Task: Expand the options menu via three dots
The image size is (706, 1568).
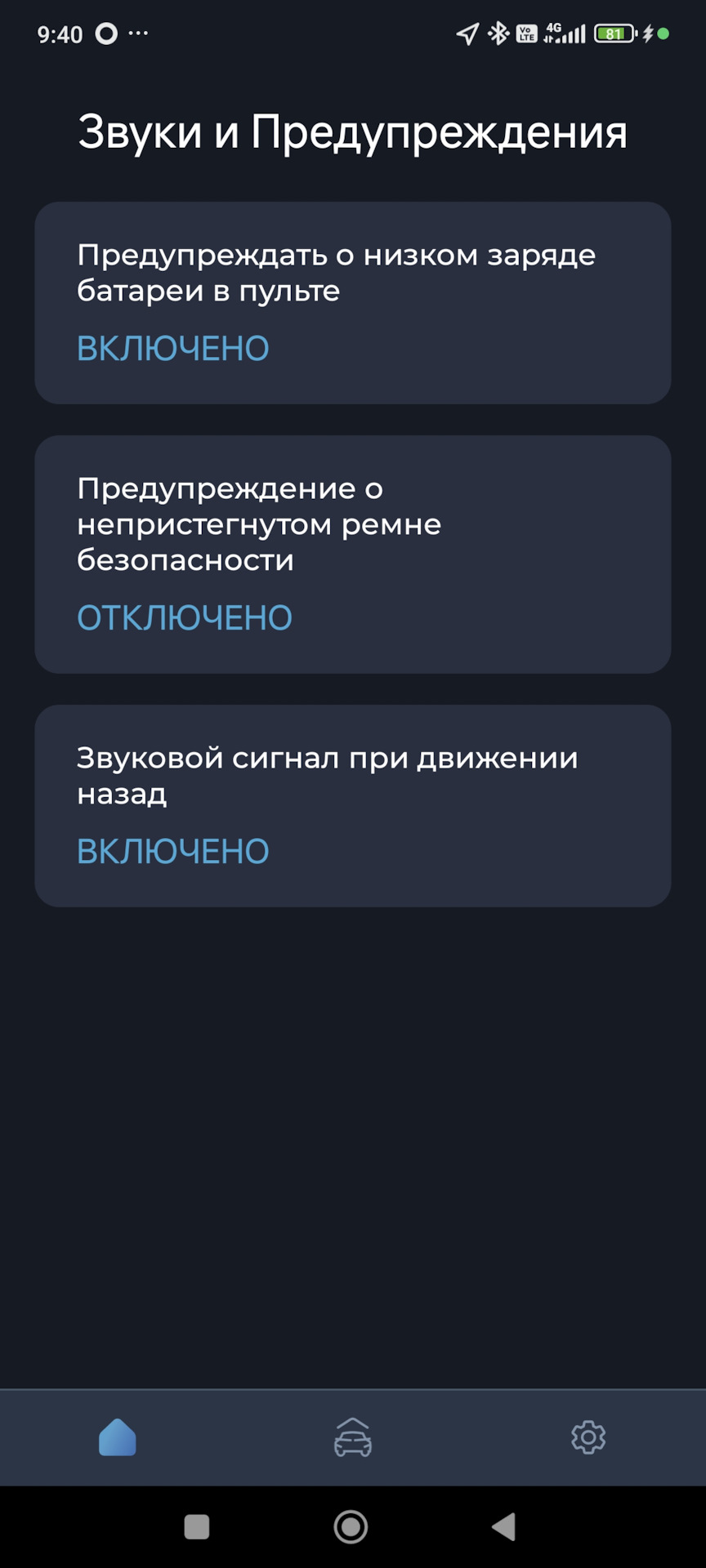Action: pyautogui.click(x=137, y=33)
